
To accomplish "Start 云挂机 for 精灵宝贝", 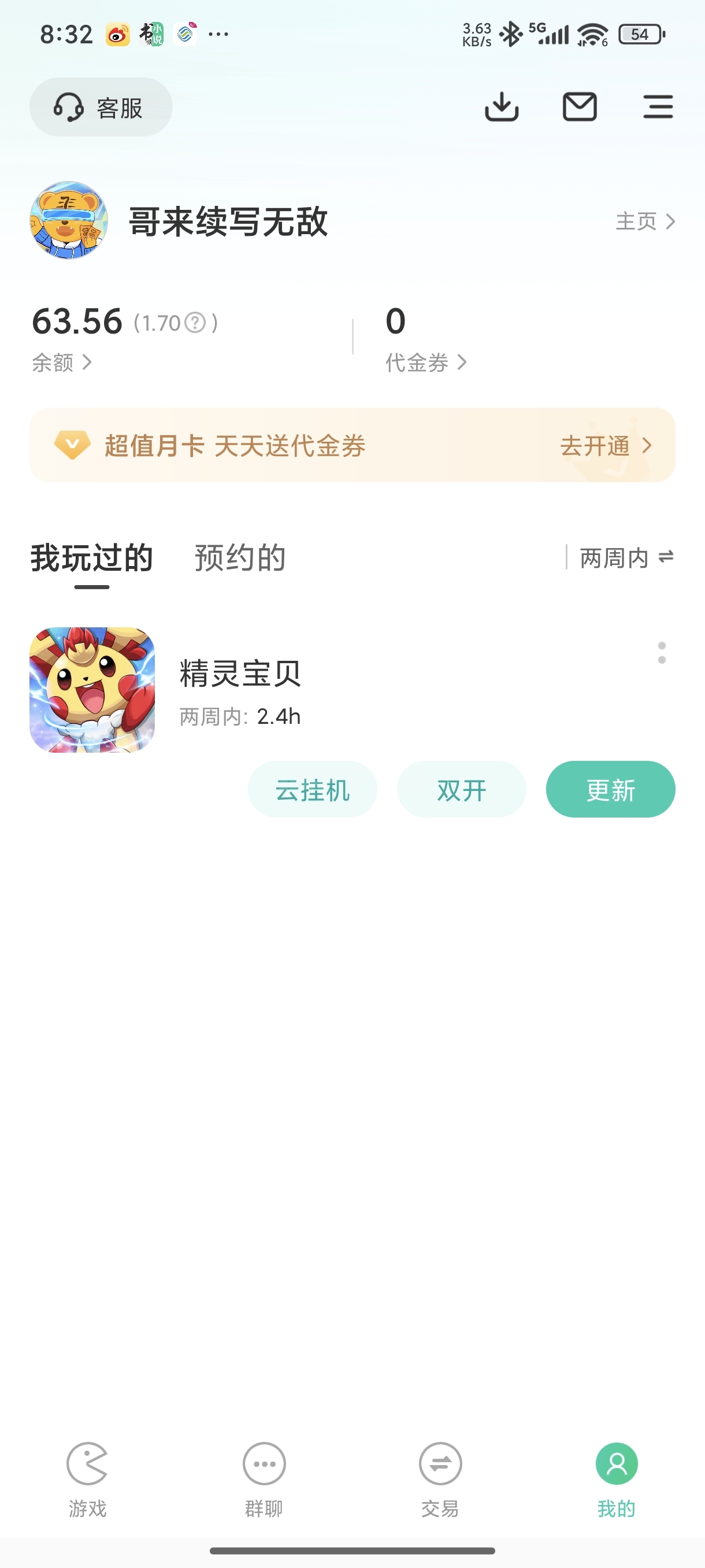I will click(312, 789).
